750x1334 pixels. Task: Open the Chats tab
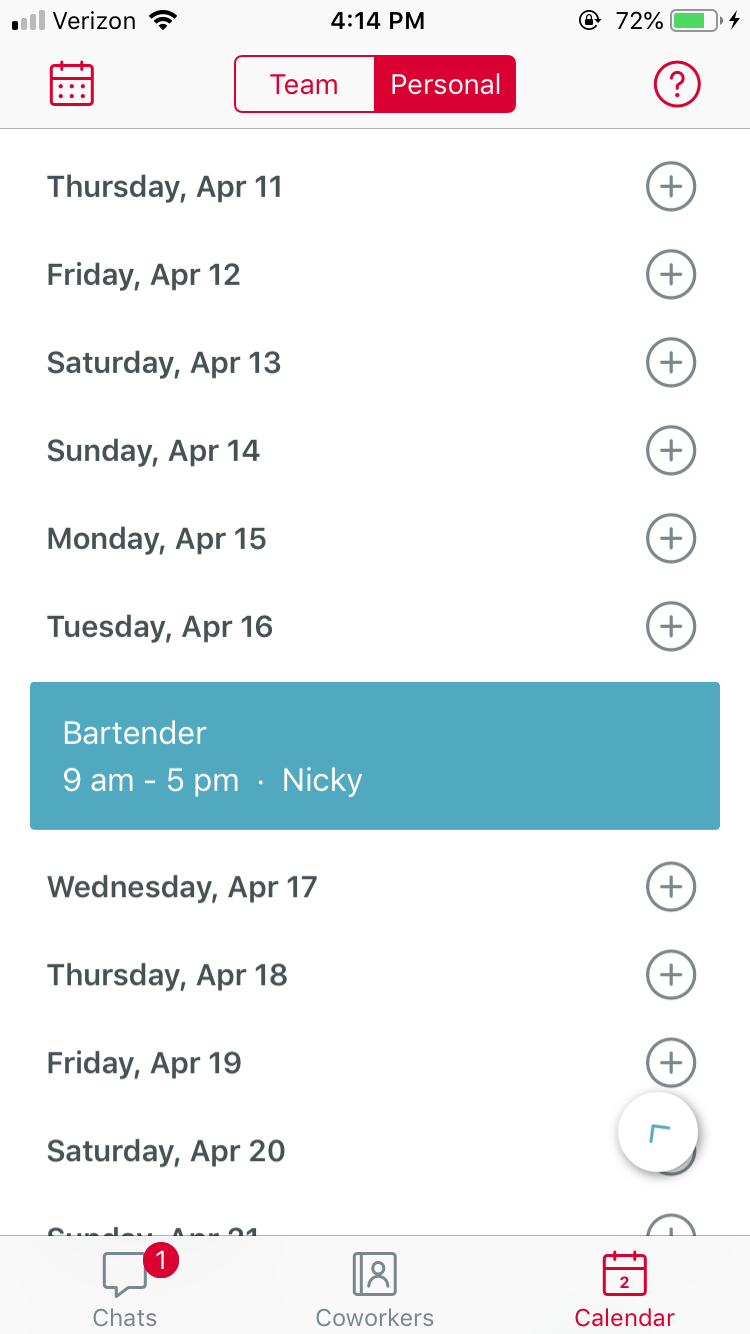pyautogui.click(x=125, y=1288)
